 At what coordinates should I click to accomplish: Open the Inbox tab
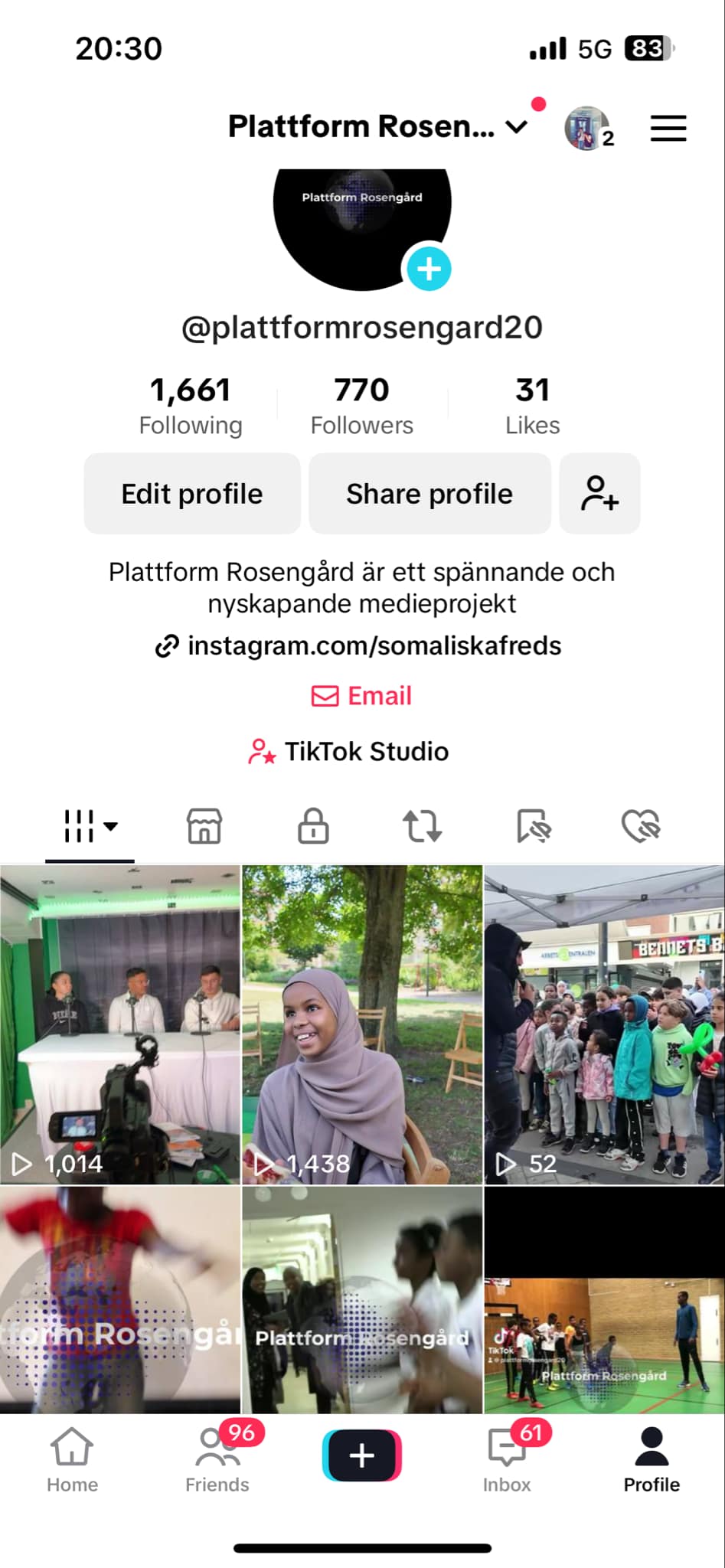(507, 1460)
